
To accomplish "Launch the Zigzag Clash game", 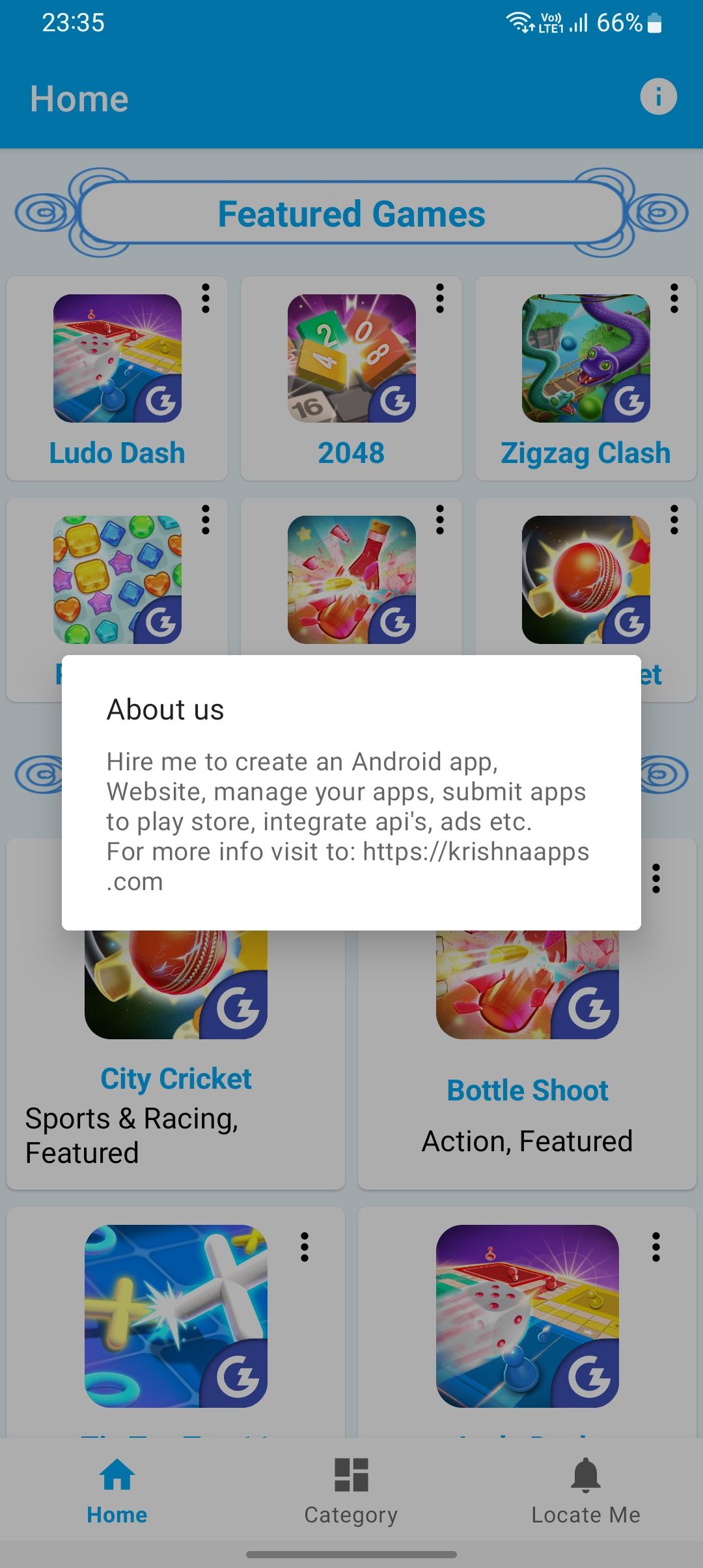I will [x=586, y=378].
